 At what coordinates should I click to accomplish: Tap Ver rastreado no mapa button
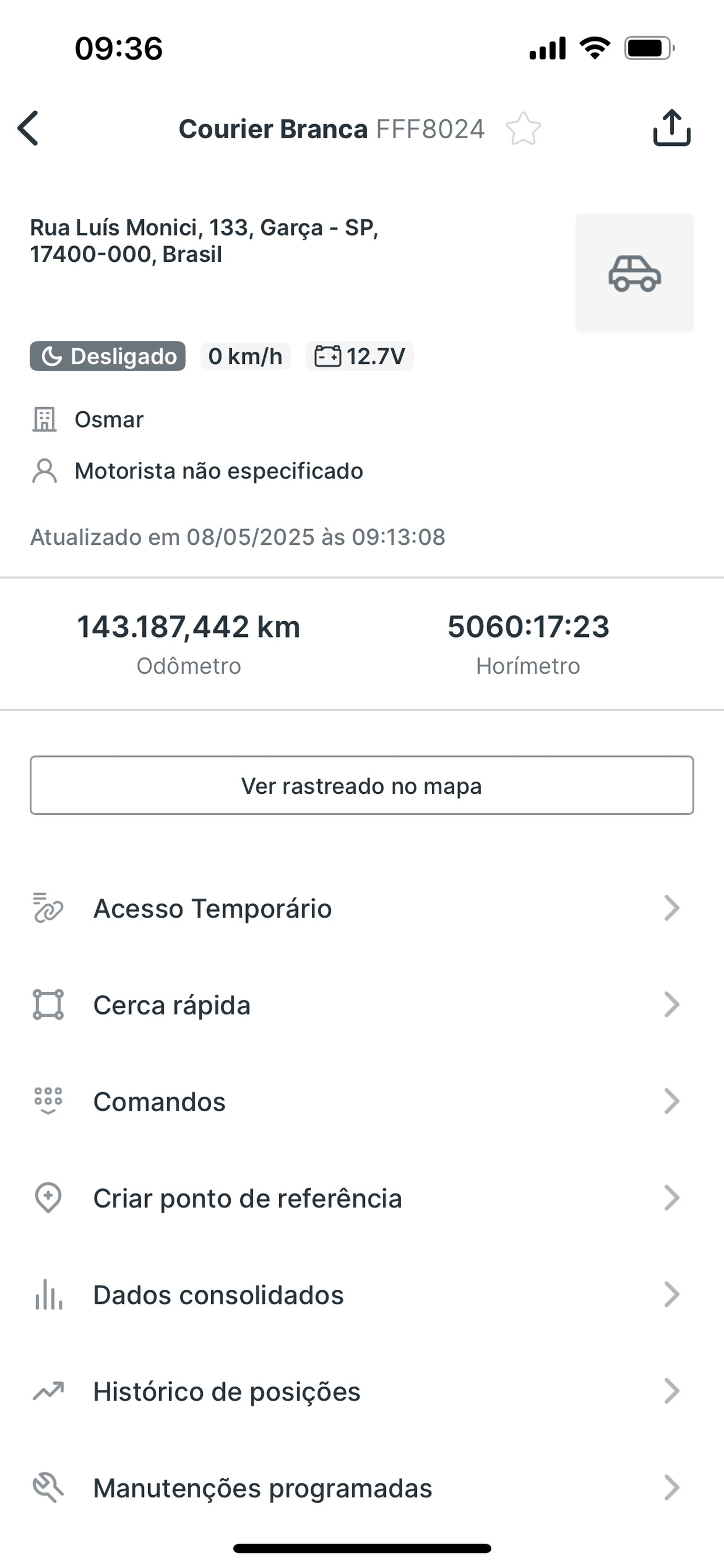pos(362,785)
